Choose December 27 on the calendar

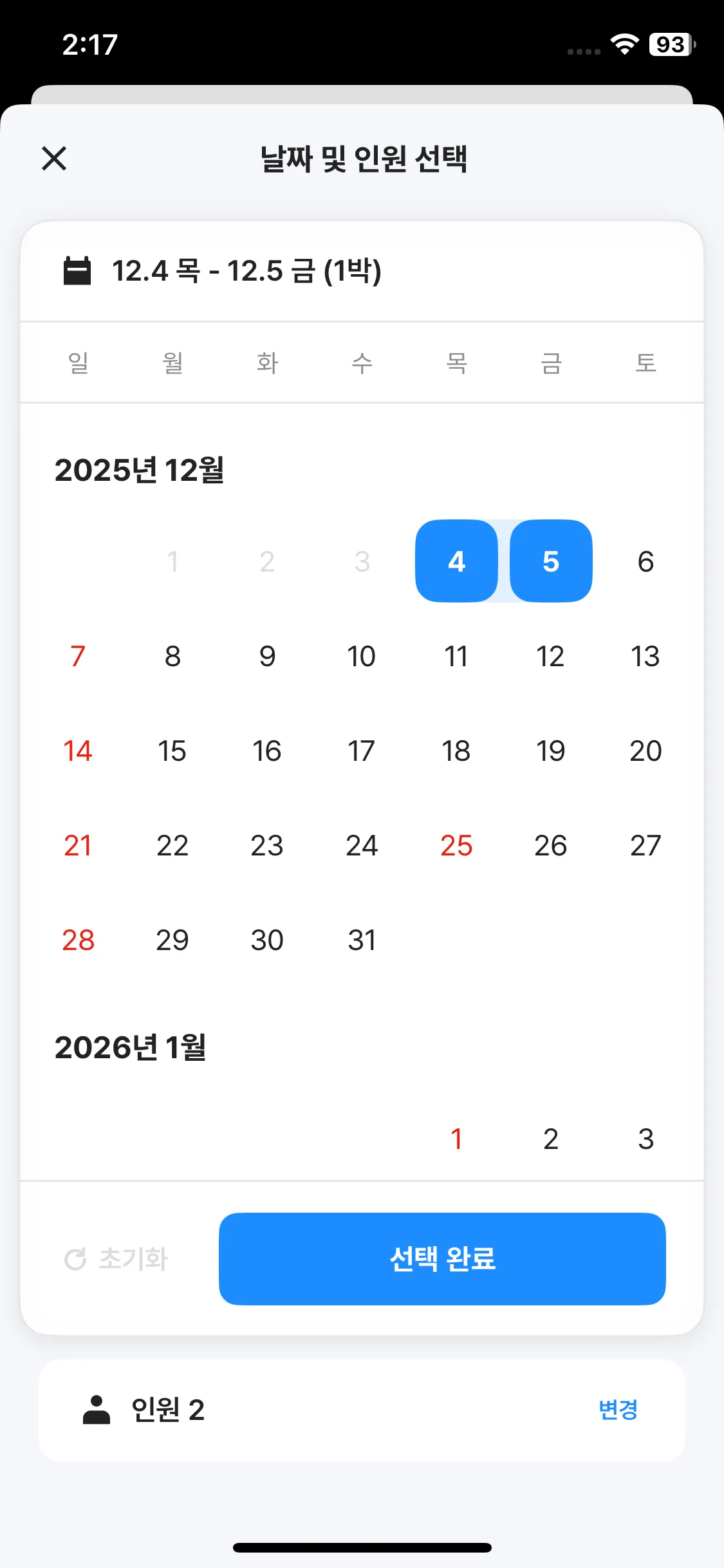pyautogui.click(x=645, y=846)
